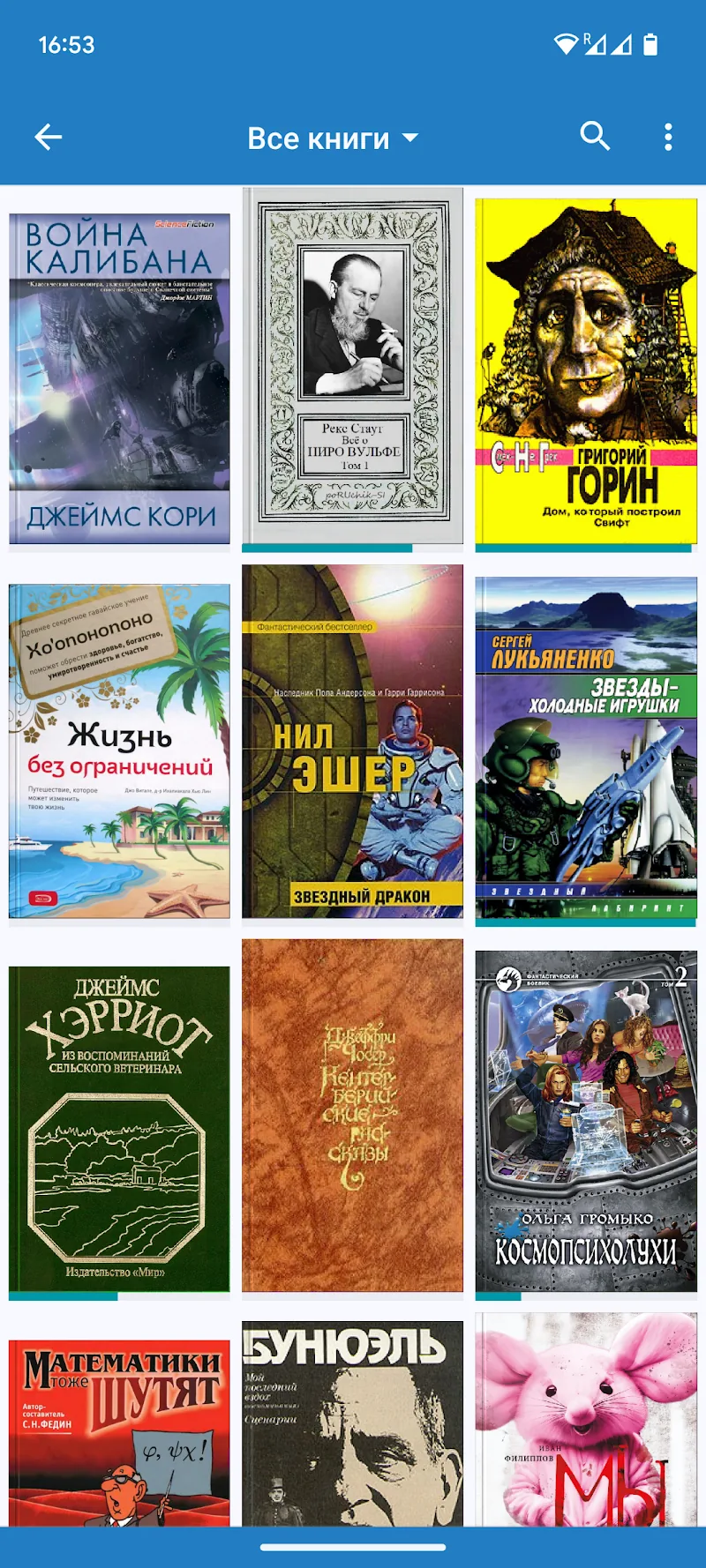
Task: Open the book Война Калибана
Action: 119,378
